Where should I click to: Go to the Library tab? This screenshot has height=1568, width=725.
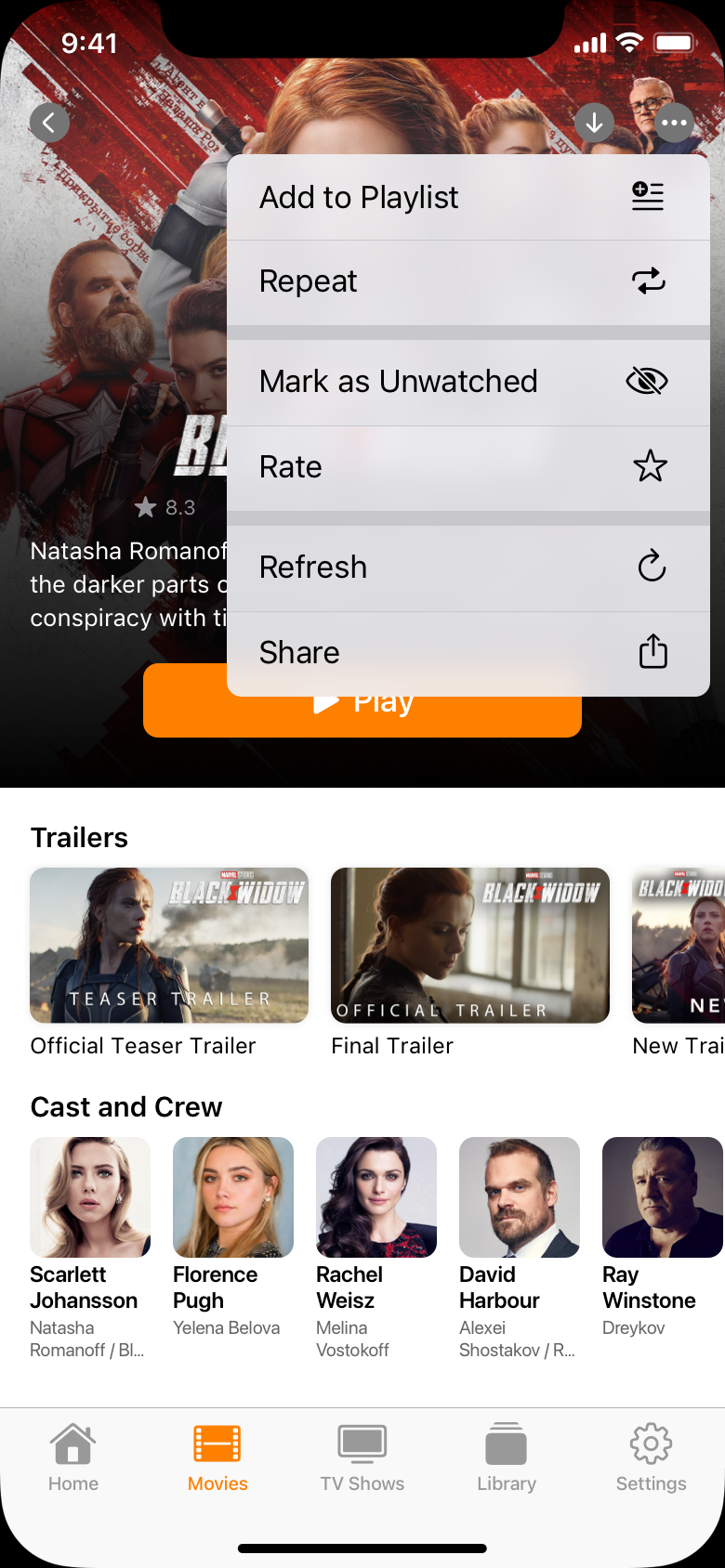(x=507, y=1457)
